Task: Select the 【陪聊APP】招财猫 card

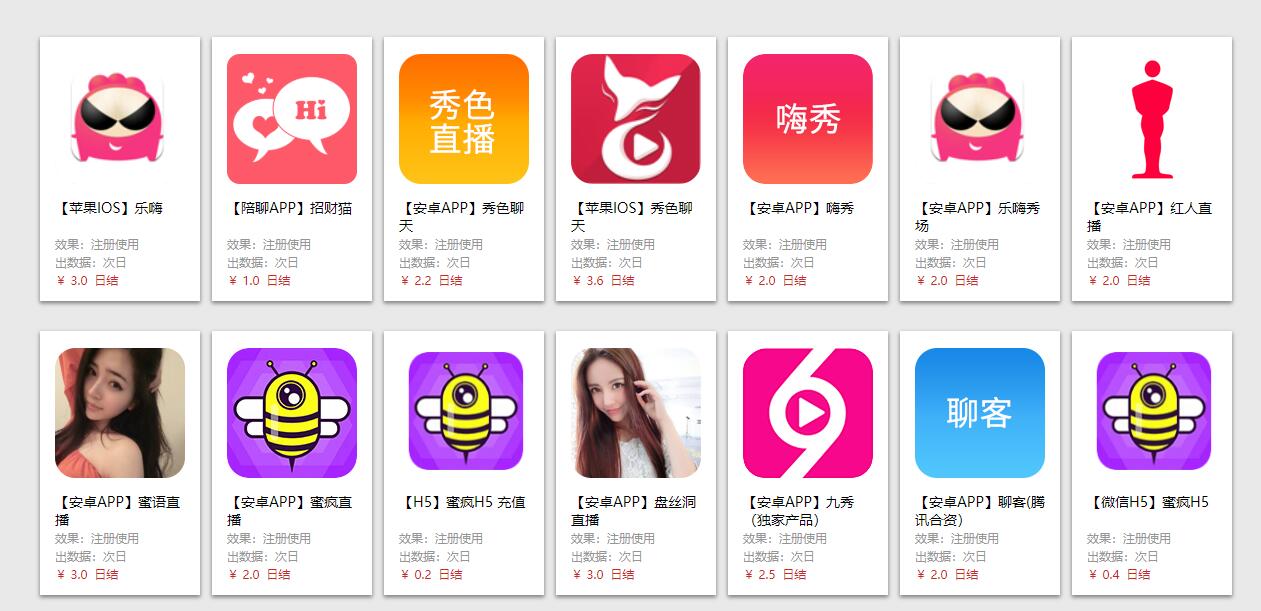Action: coord(292,120)
